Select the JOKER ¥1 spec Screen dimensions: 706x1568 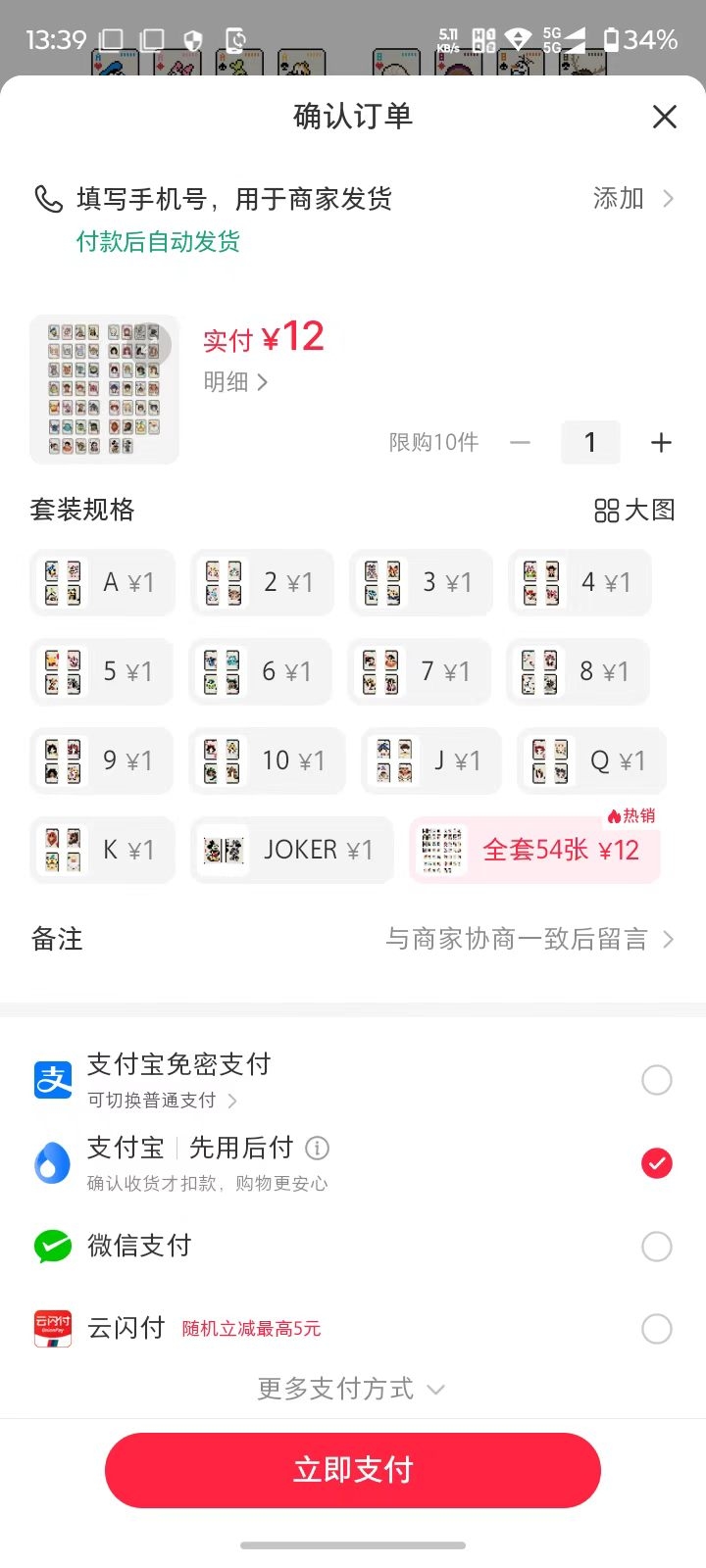click(291, 850)
